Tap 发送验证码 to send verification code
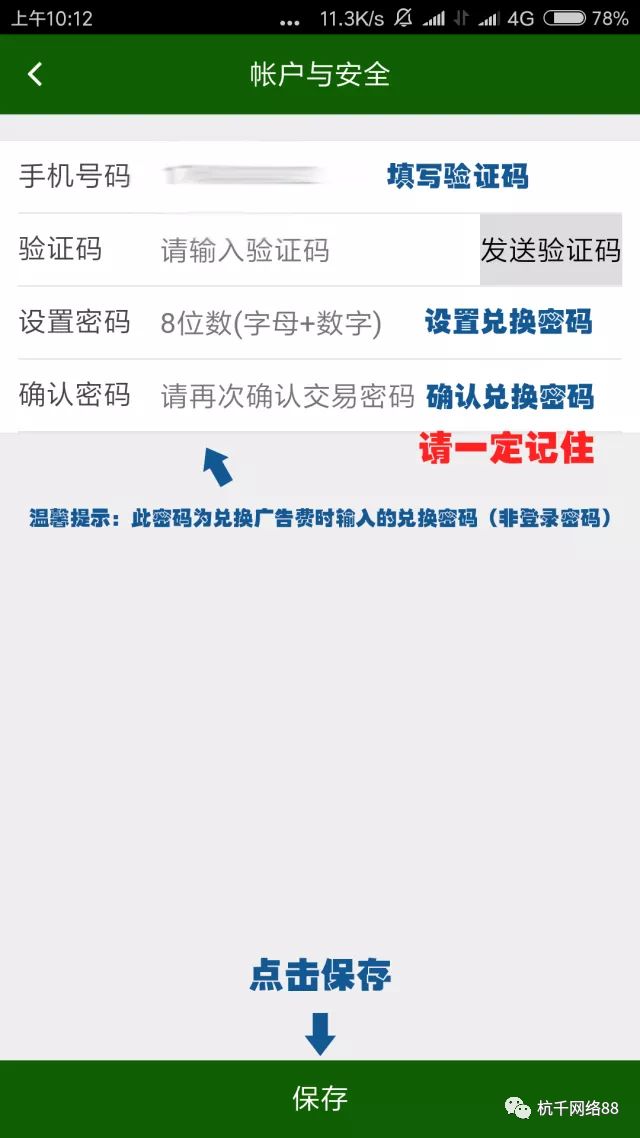The width and height of the screenshot is (640, 1138). 550,250
